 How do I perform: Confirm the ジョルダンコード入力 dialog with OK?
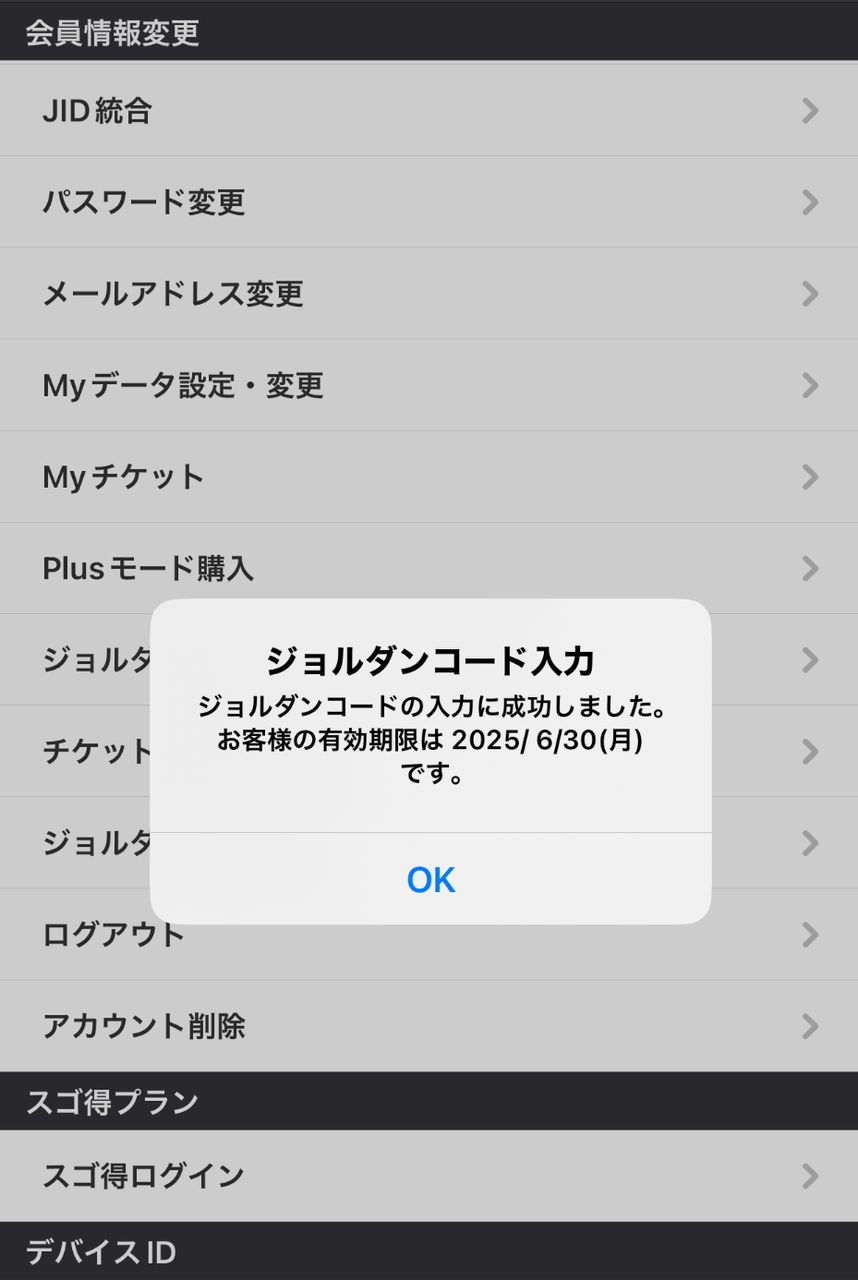coord(431,879)
